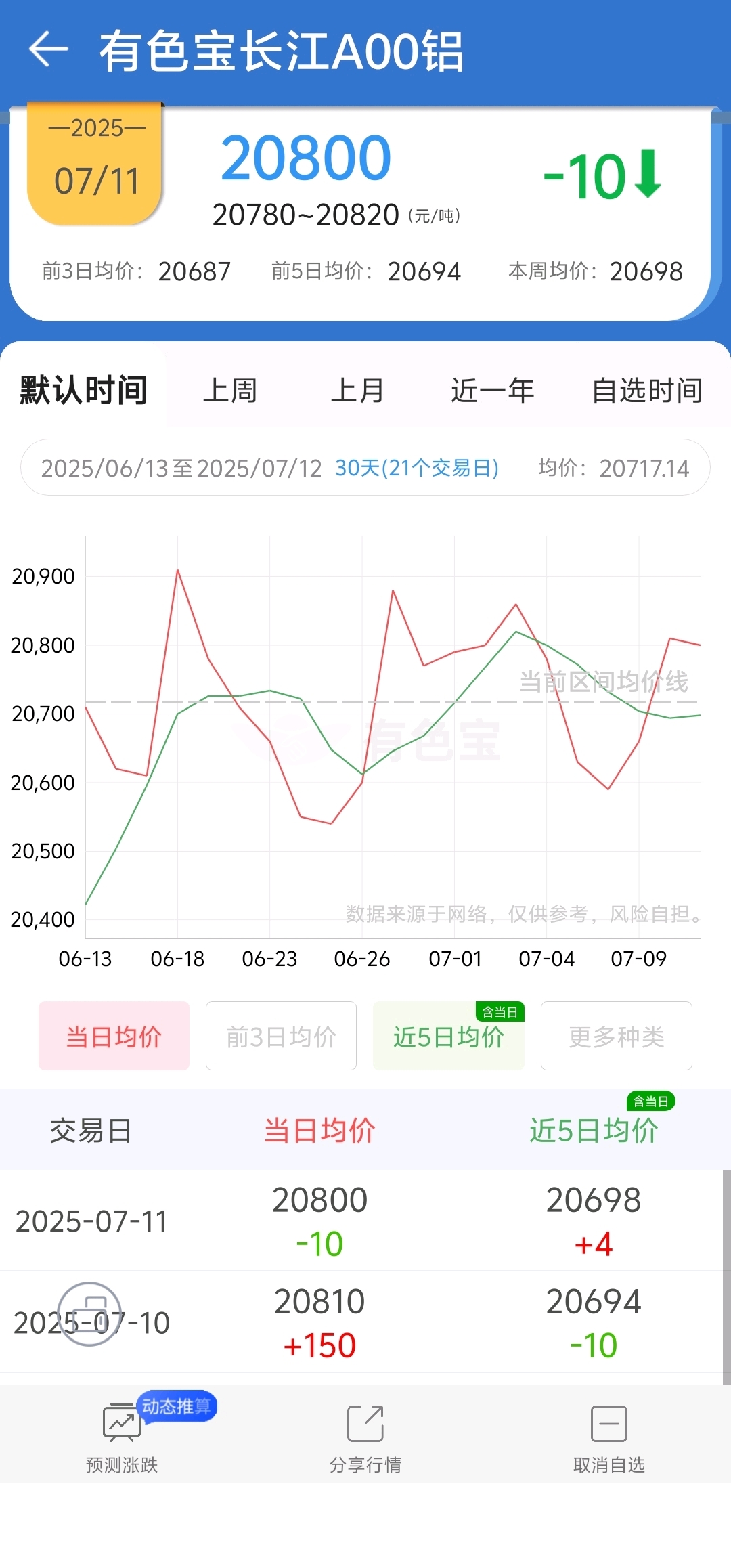Switch to the 上月 tab

tap(357, 391)
